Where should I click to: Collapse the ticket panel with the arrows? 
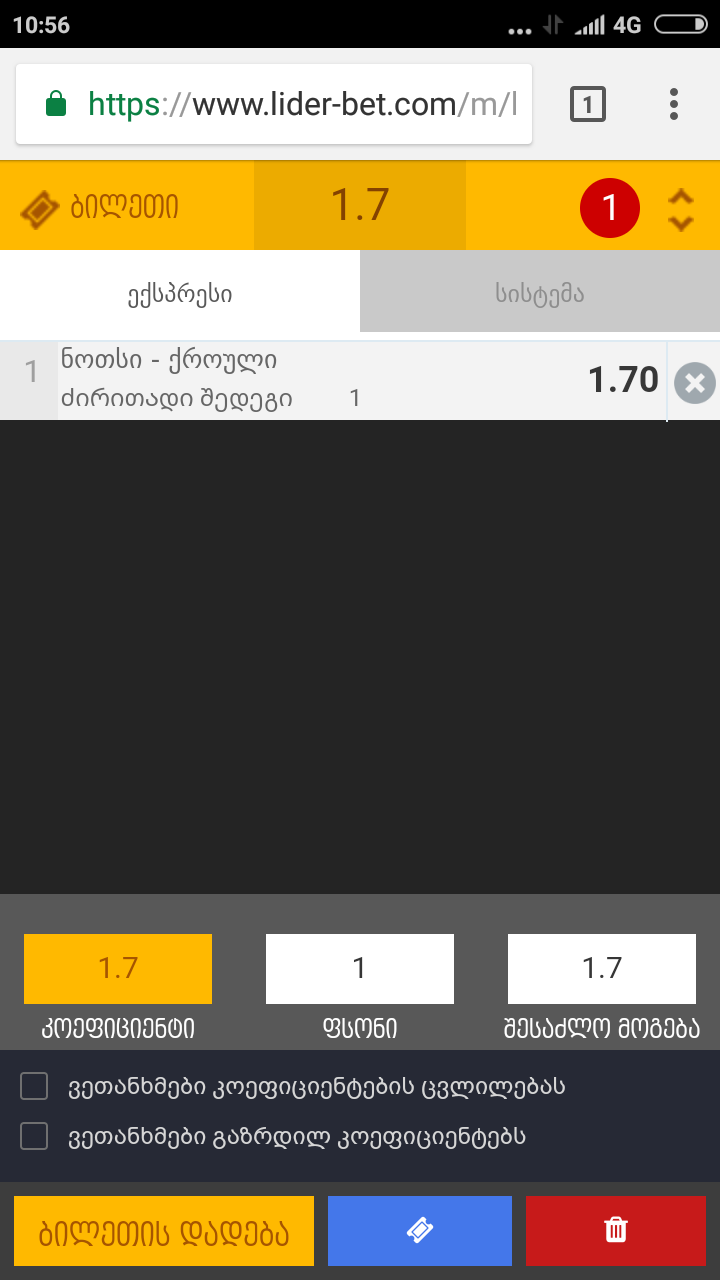tap(681, 209)
